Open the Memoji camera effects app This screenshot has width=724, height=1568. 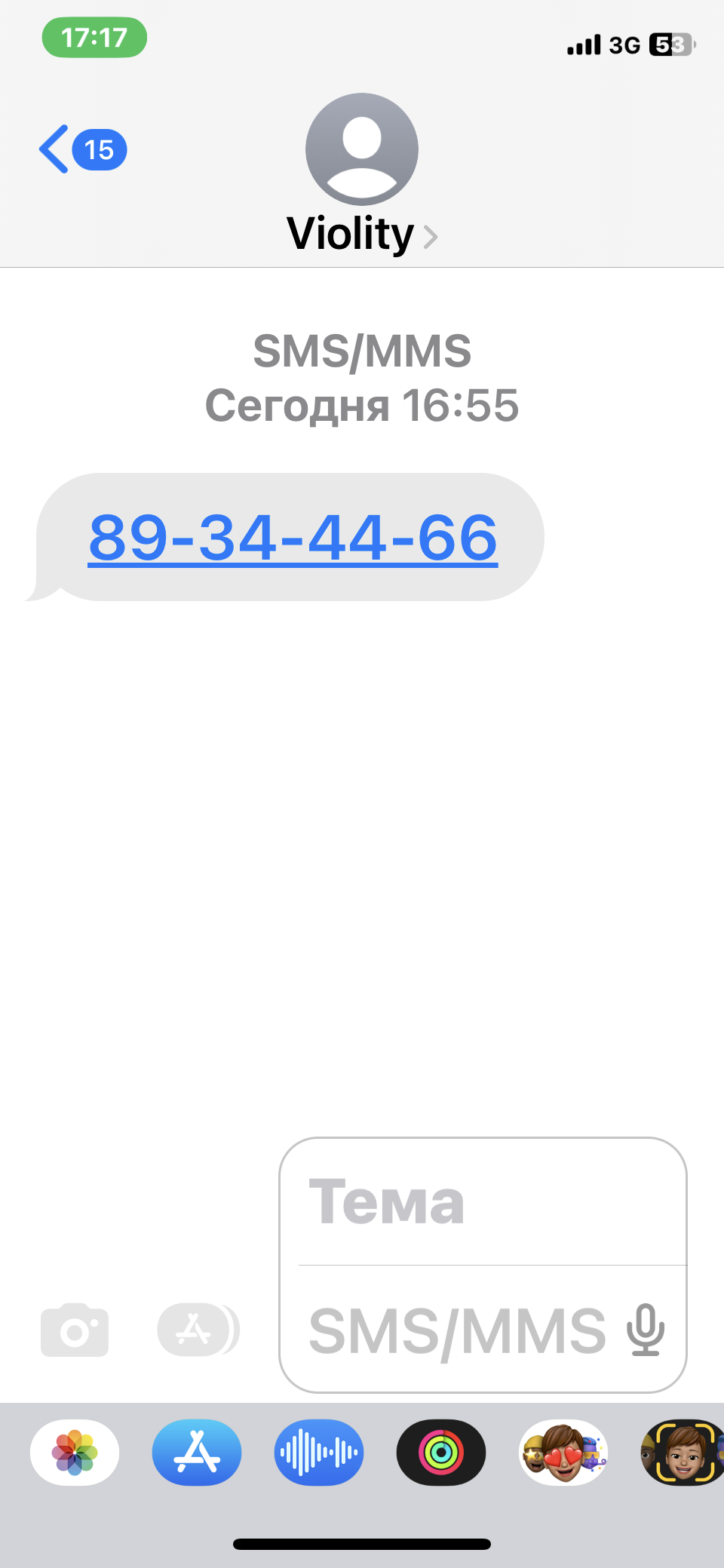click(x=682, y=1452)
